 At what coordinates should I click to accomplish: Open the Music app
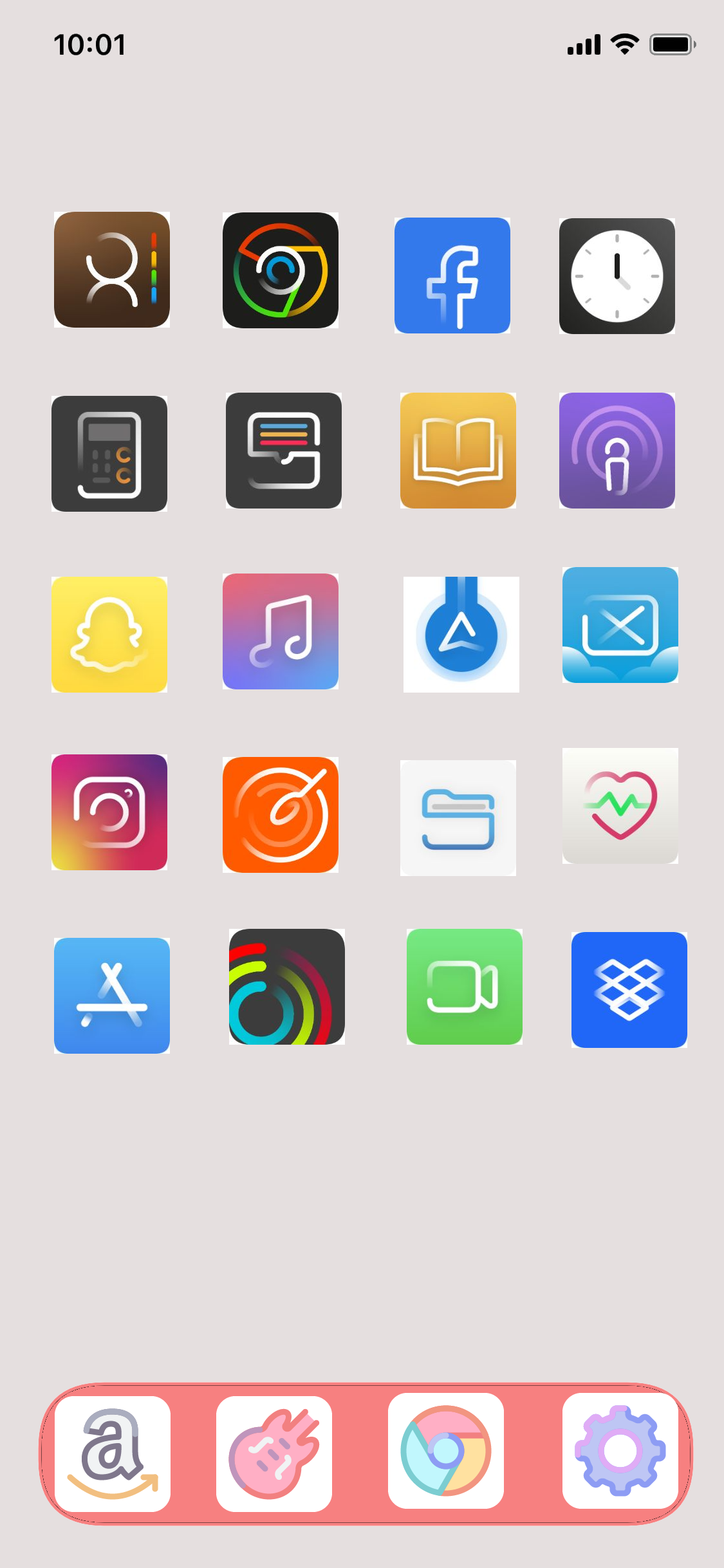coord(280,633)
